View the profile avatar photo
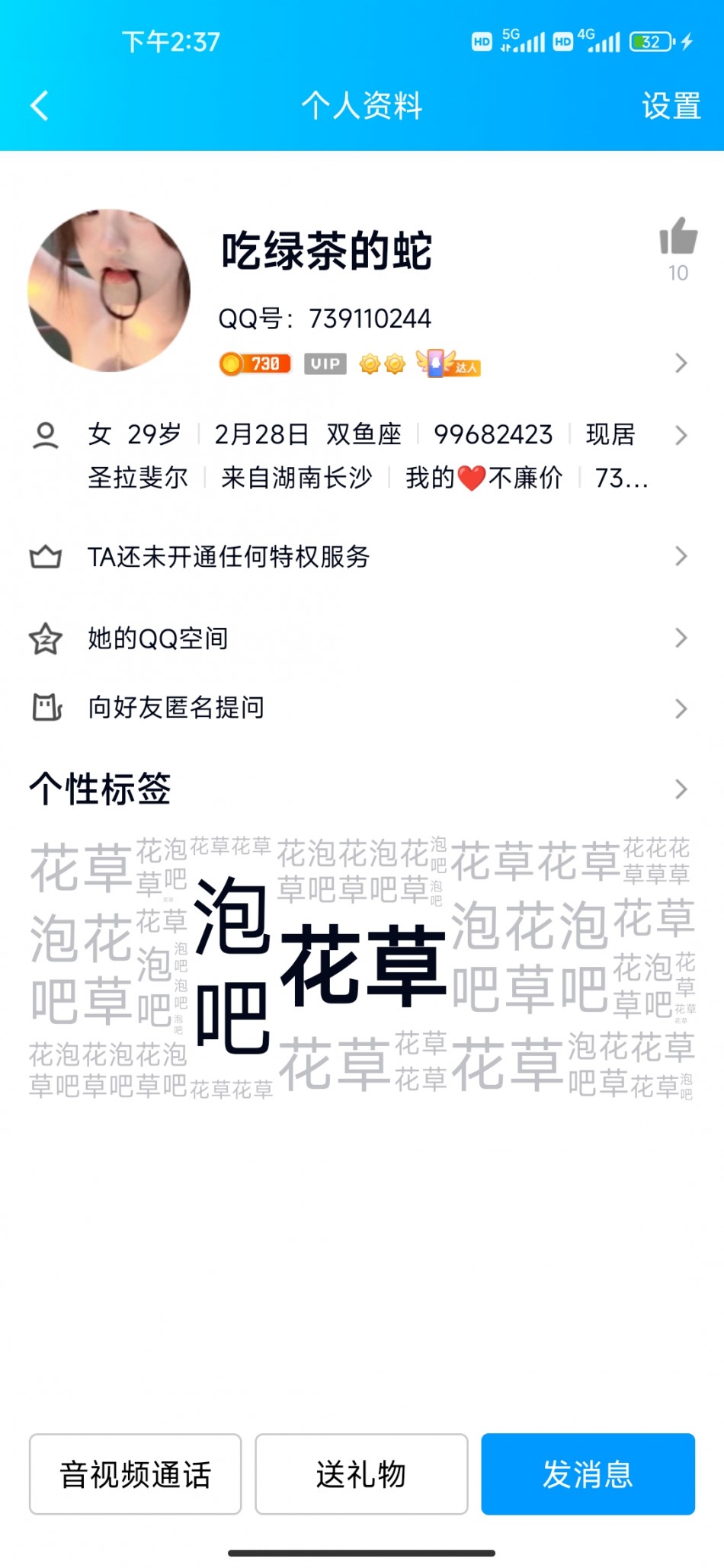Image resolution: width=724 pixels, height=1568 pixels. [109, 290]
